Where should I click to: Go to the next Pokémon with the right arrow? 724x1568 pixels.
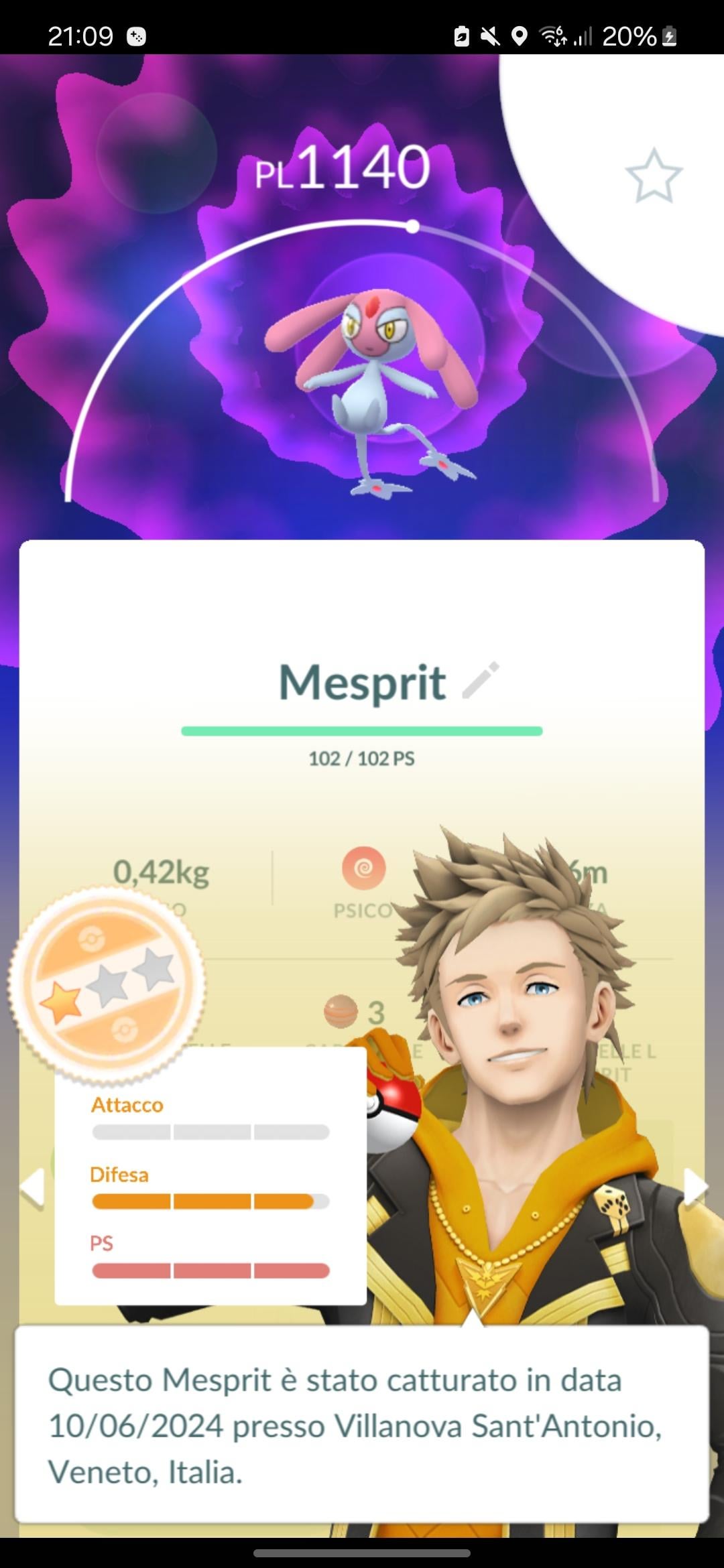click(695, 1188)
